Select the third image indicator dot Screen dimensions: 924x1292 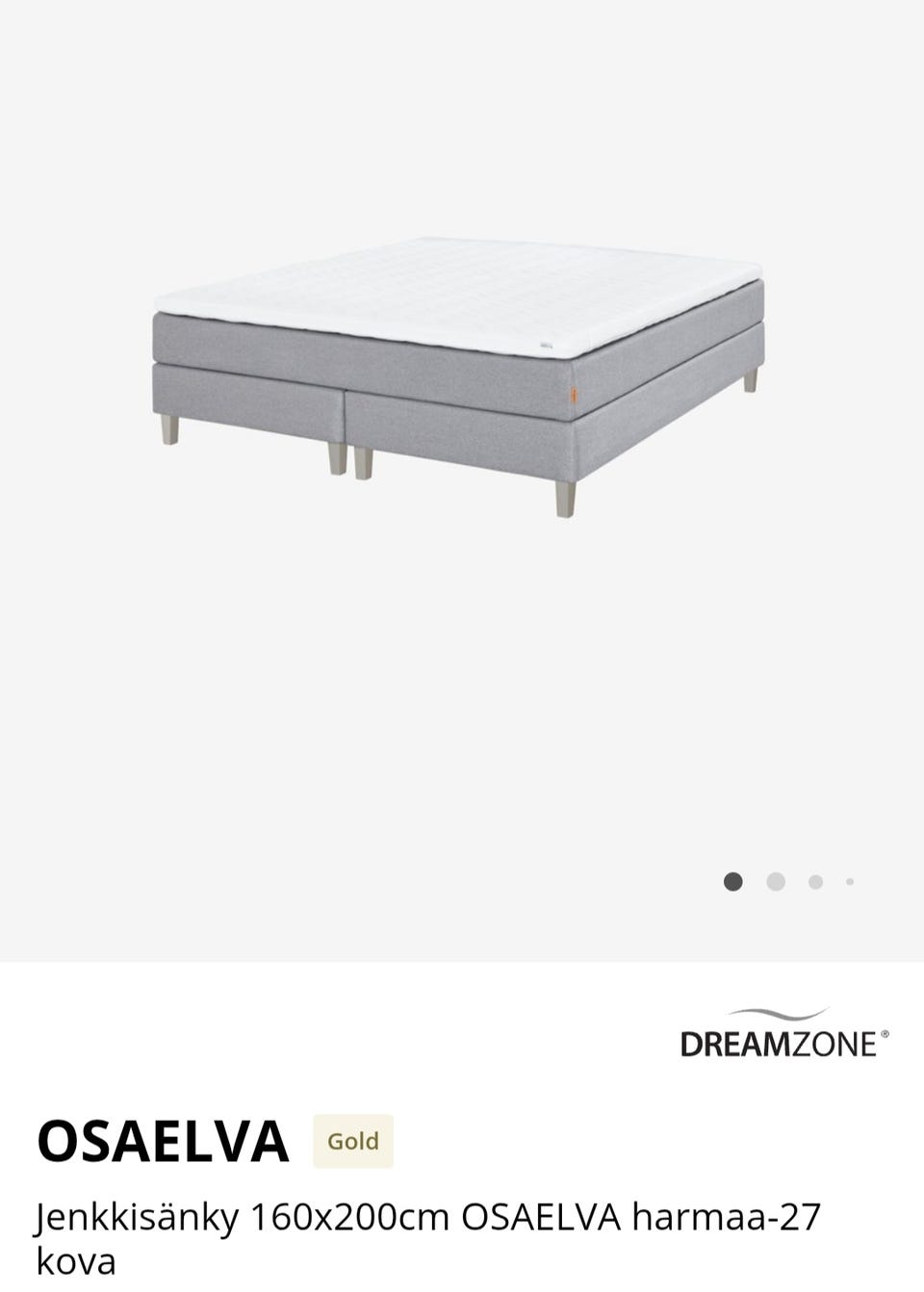click(x=815, y=882)
